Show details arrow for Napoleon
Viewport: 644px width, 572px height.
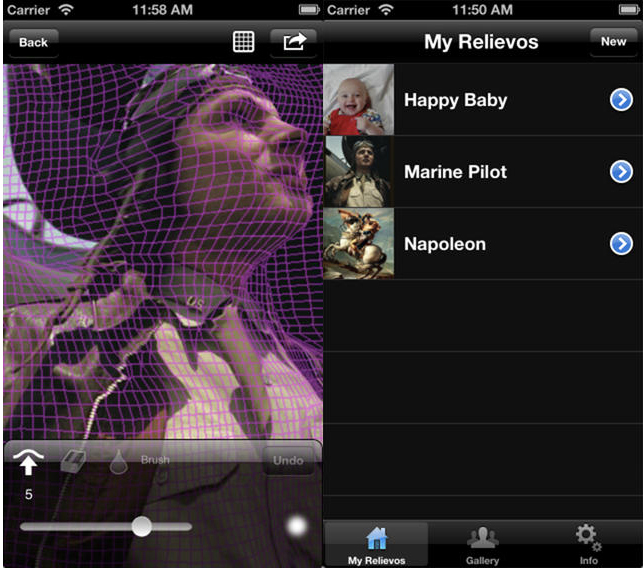point(621,244)
